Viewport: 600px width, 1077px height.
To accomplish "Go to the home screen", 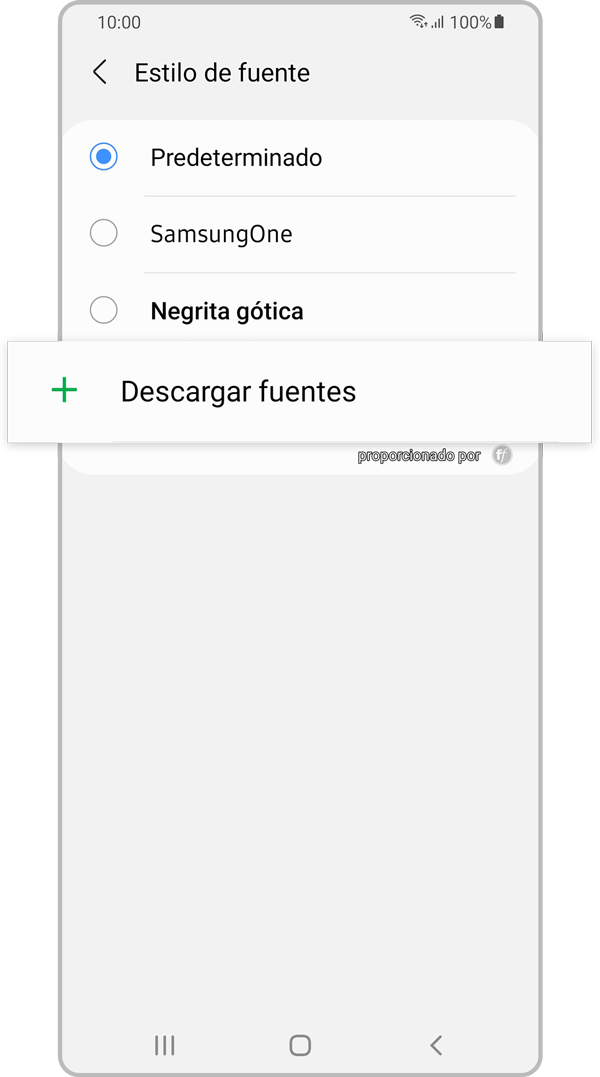I will 300,1045.
